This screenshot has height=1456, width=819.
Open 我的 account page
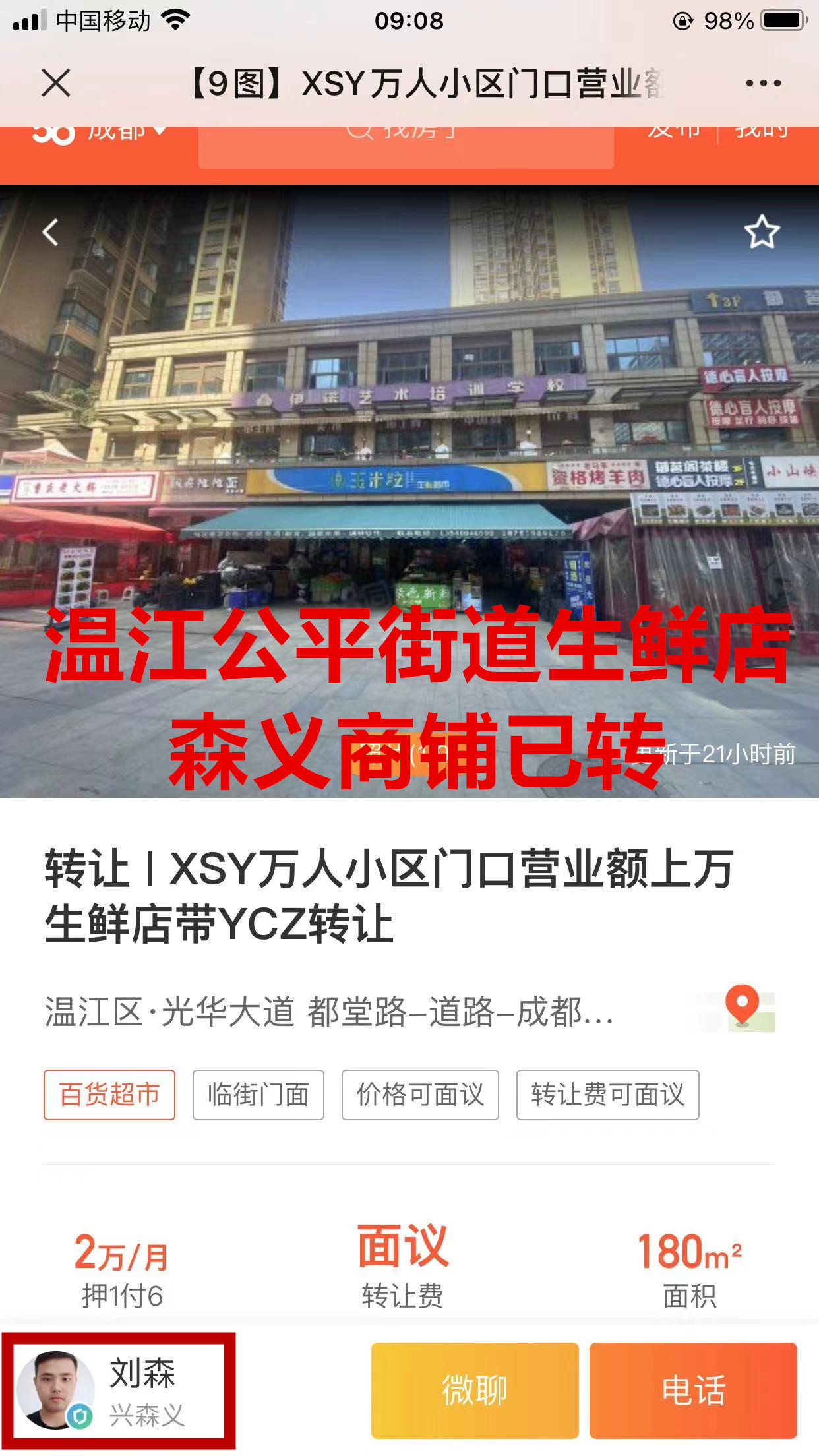(762, 132)
